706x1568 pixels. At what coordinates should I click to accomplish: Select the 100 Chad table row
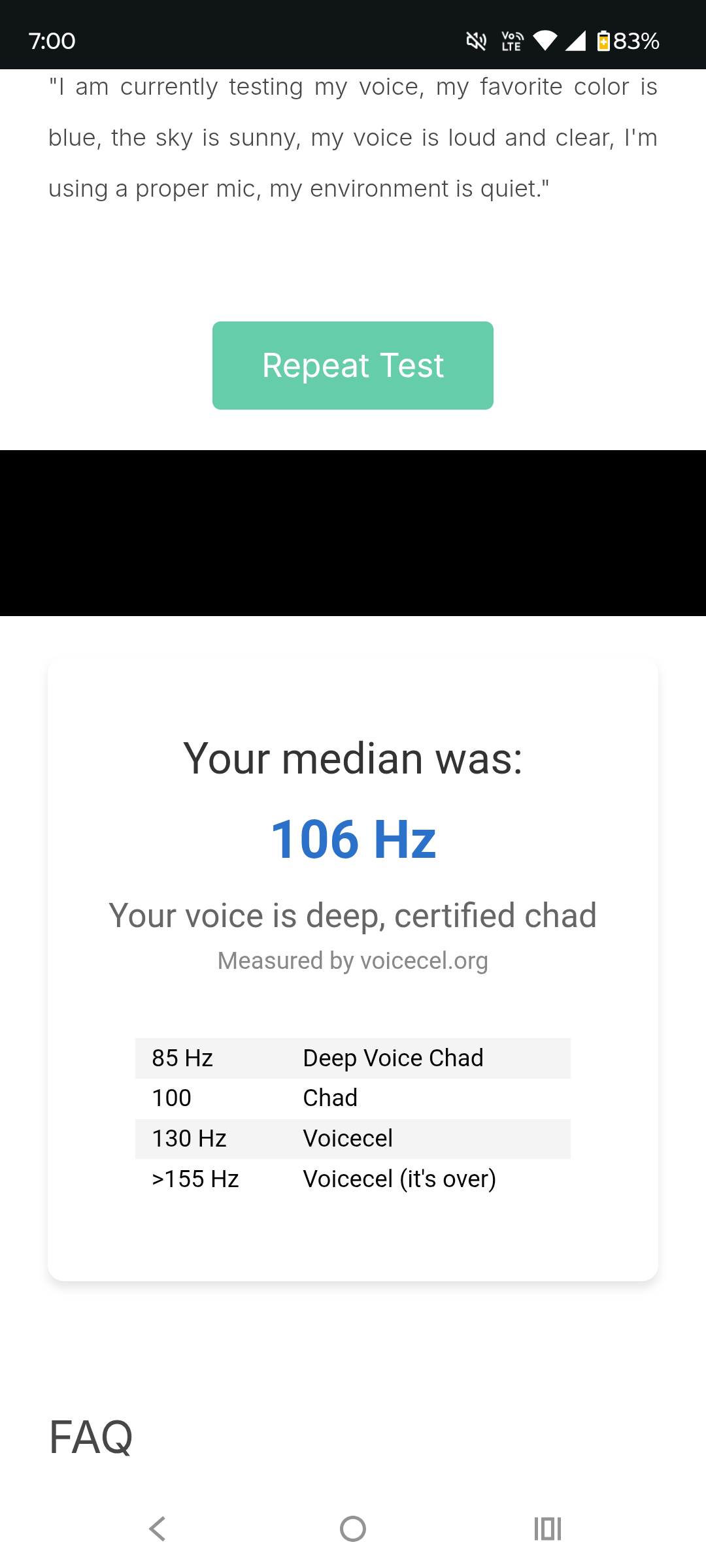coord(353,1098)
